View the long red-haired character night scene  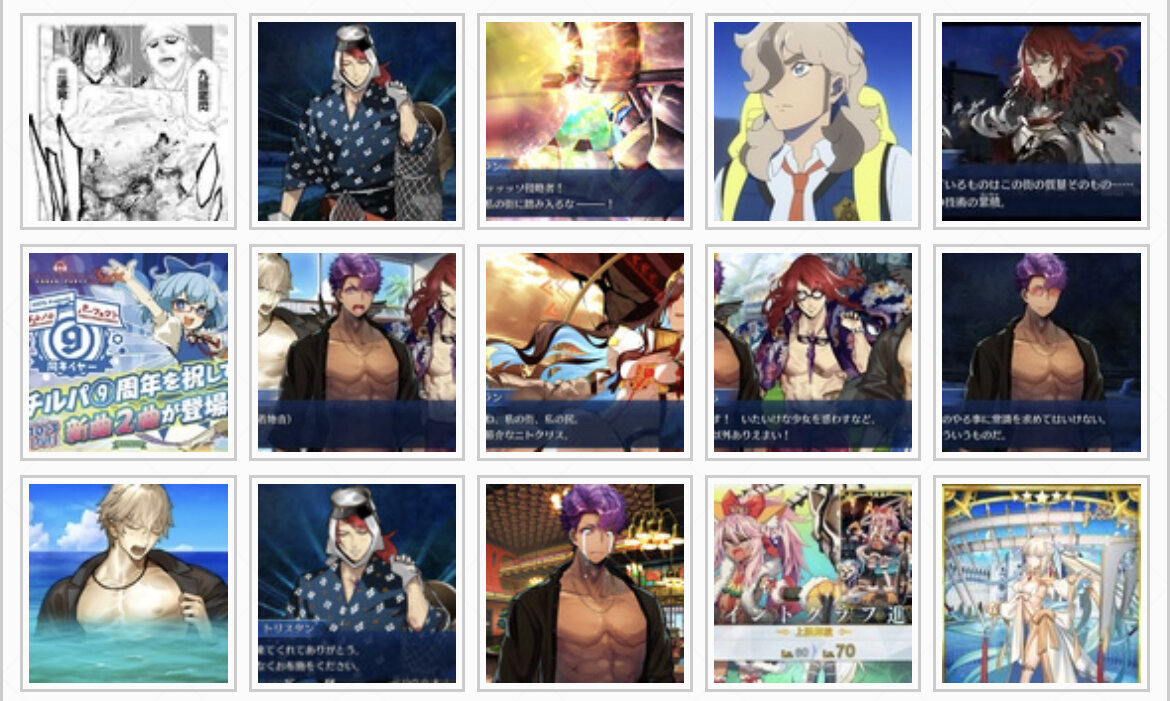(1041, 121)
